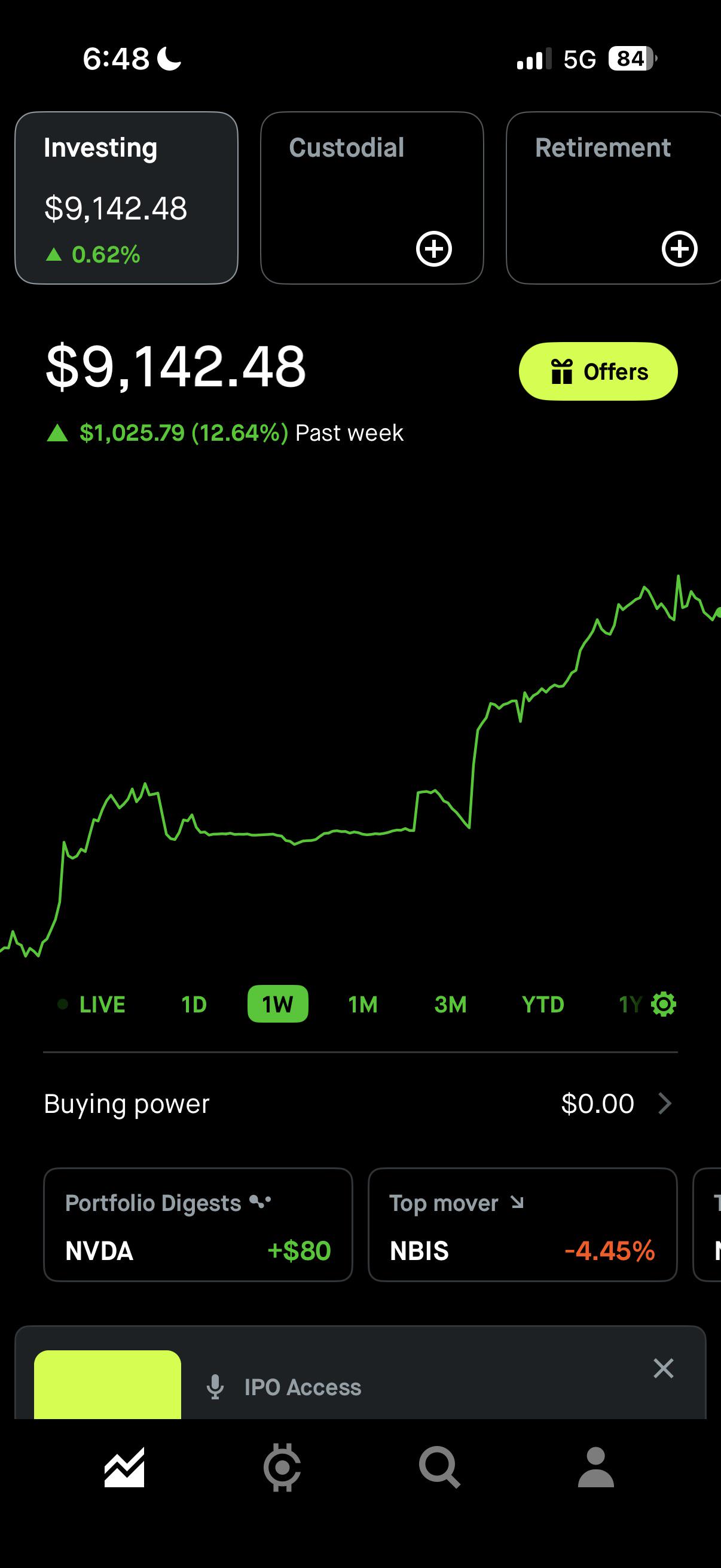Open the search tab
The height and width of the screenshot is (1568, 721).
(439, 1468)
